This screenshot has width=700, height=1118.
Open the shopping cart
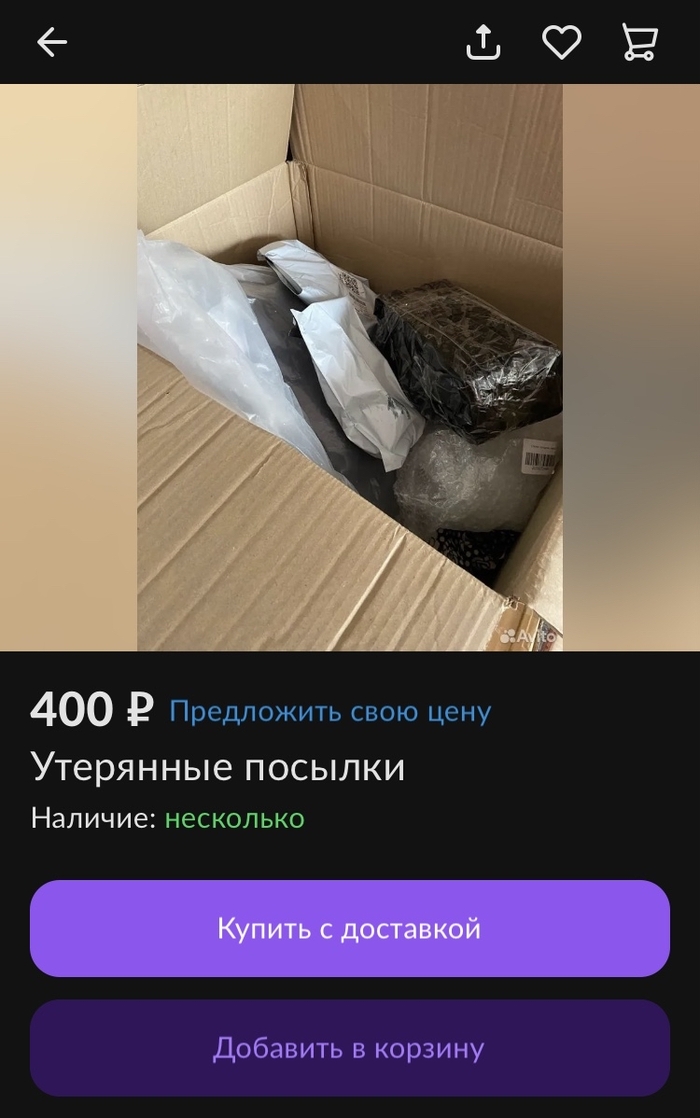click(639, 42)
